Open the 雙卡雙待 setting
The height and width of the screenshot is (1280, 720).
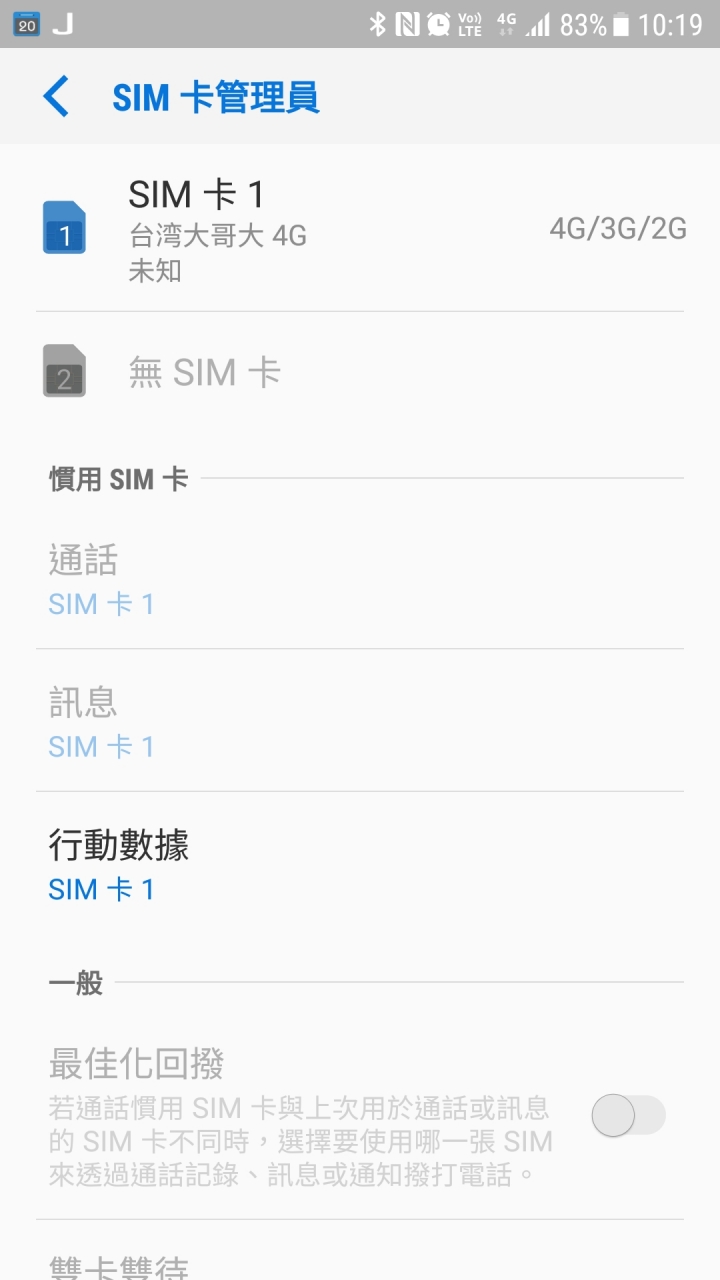(360, 1262)
